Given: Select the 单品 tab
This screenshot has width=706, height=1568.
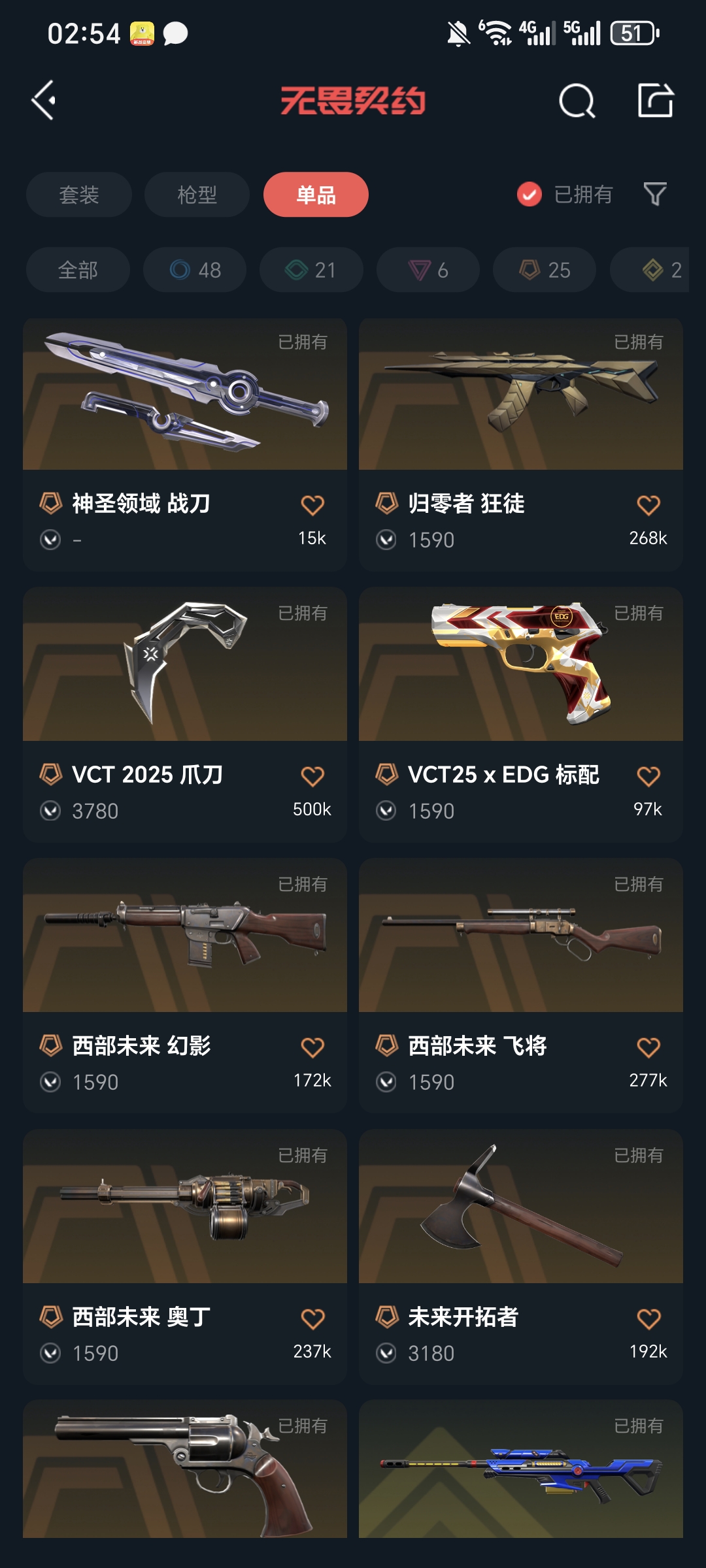Looking at the screenshot, I should 316,195.
